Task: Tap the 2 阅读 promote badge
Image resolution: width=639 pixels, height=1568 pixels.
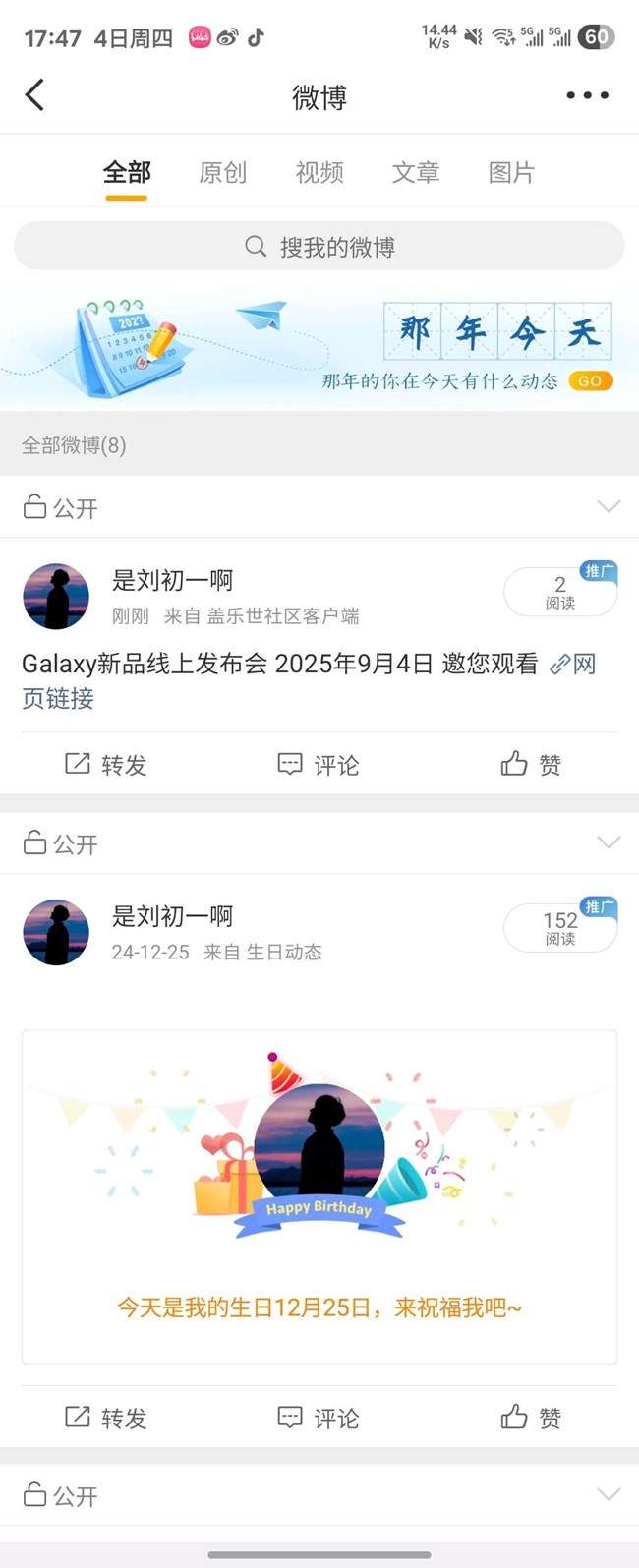Action: coord(560,592)
